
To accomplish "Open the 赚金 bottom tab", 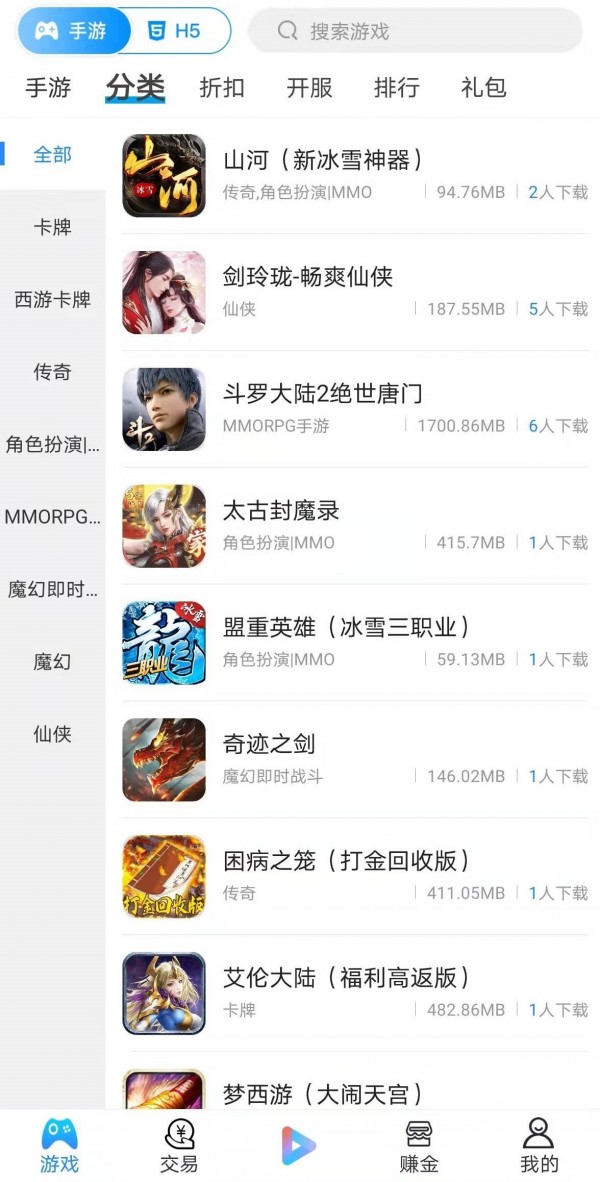I will pyautogui.click(x=419, y=1146).
